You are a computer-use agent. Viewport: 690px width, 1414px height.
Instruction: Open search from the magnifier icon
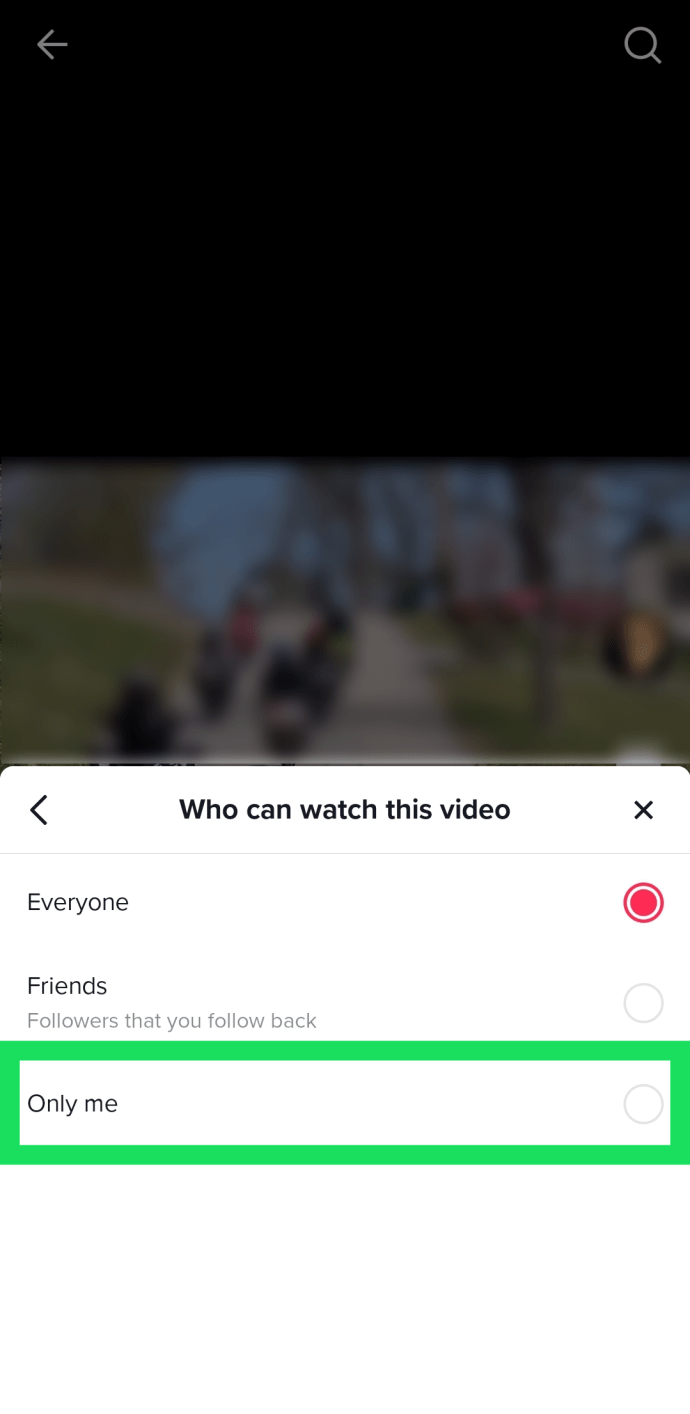tap(642, 45)
